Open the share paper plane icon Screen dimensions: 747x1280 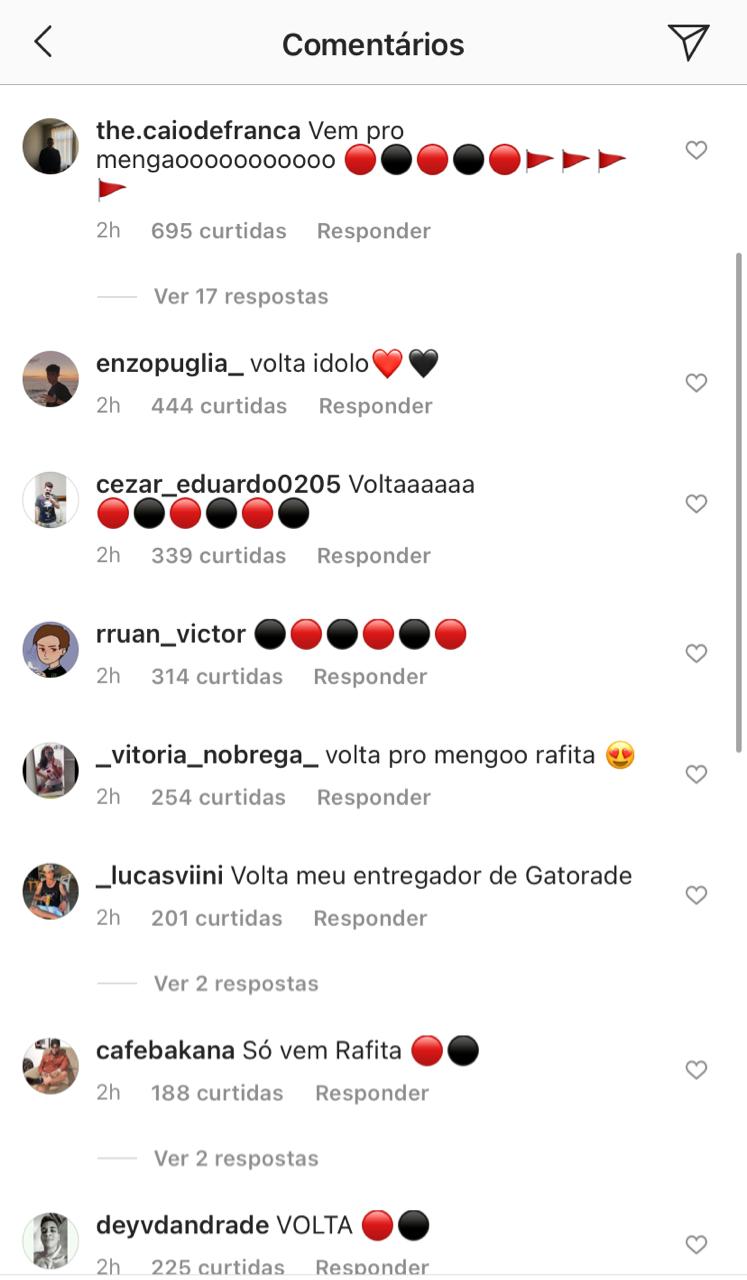[688, 42]
